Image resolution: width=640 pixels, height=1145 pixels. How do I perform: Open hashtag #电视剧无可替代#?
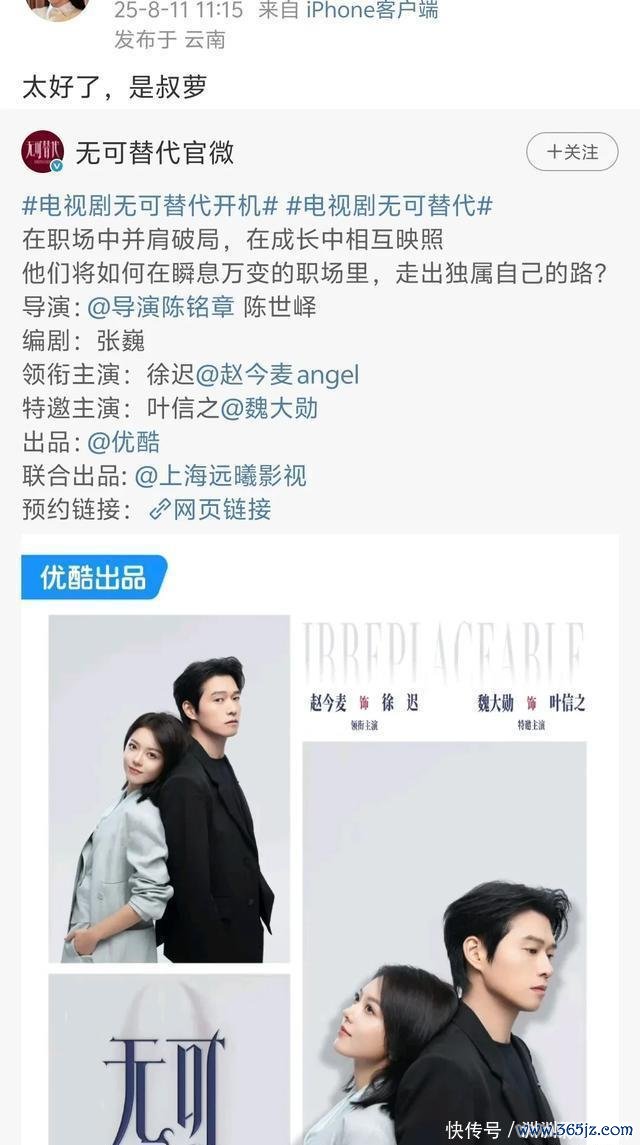pos(389,207)
